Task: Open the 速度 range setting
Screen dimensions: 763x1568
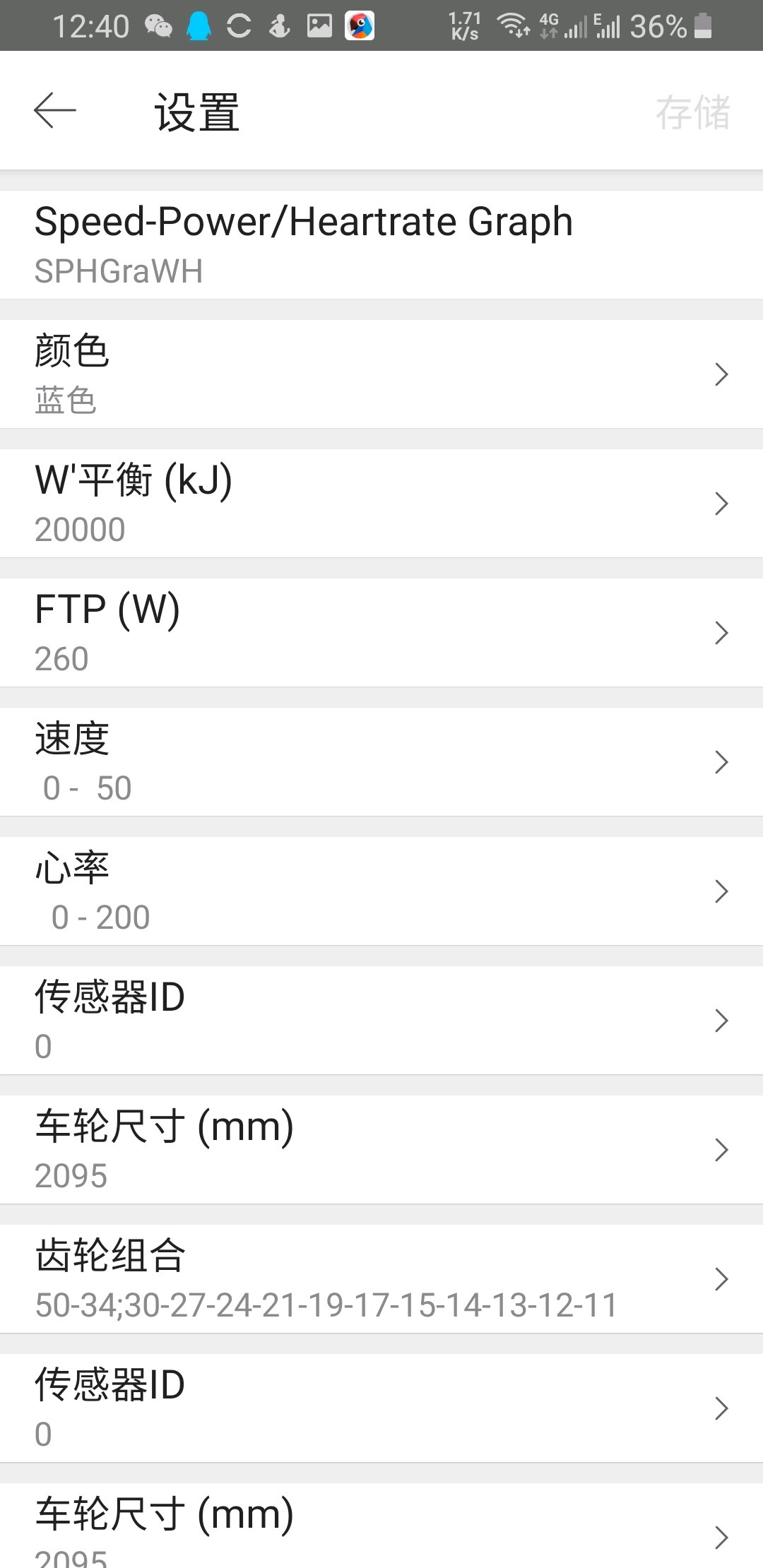Action: point(381,761)
